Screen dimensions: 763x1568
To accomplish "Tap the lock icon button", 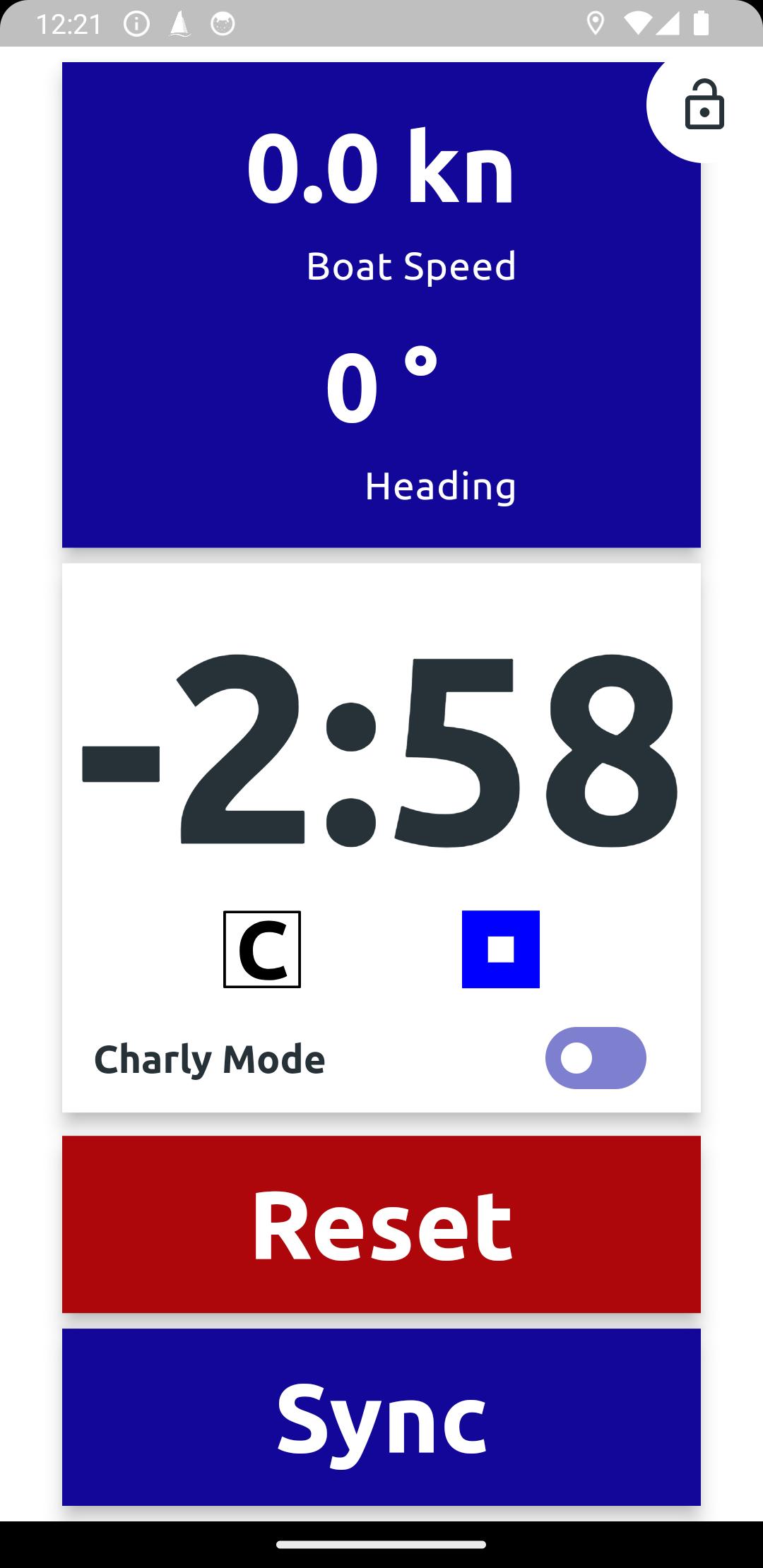I will (704, 105).
